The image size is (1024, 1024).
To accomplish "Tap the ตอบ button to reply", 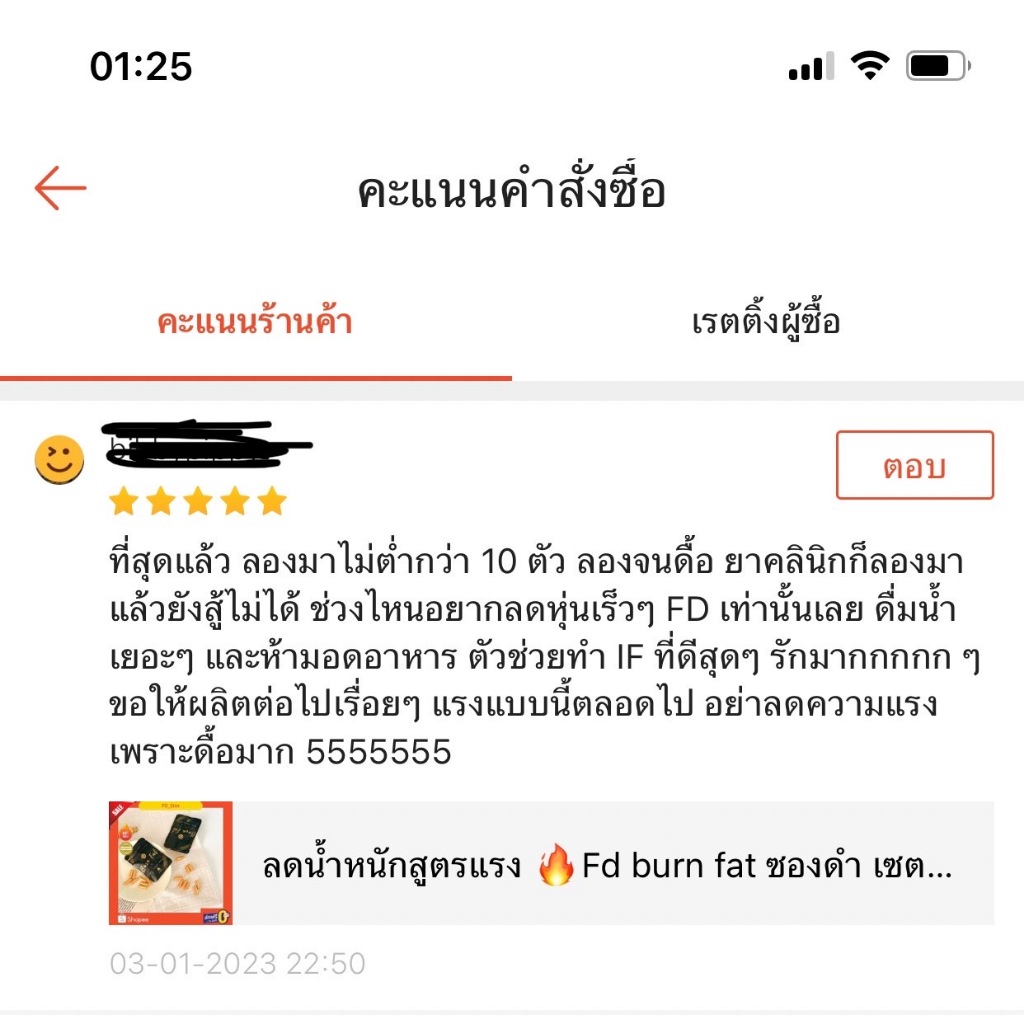I will pos(914,466).
